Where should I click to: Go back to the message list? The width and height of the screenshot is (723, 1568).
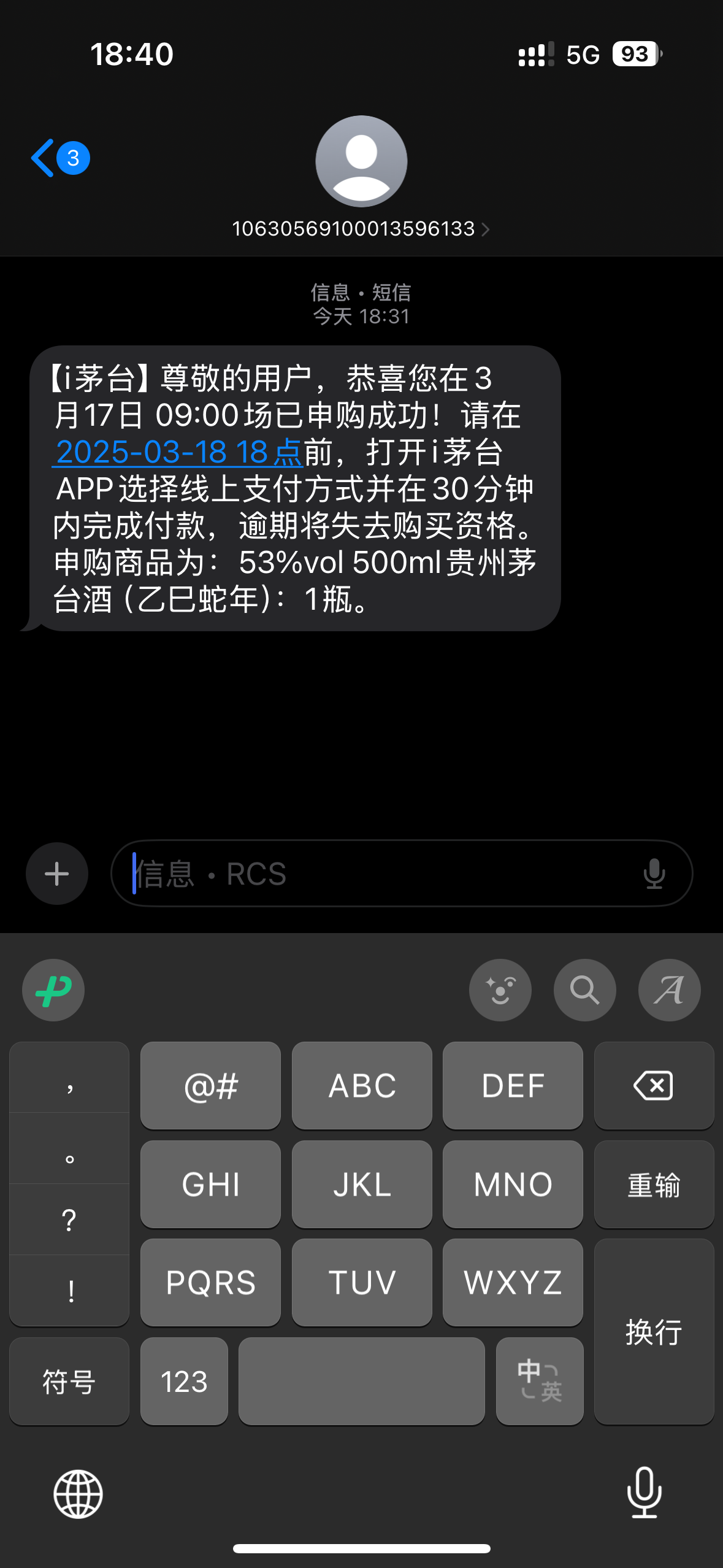click(x=60, y=158)
